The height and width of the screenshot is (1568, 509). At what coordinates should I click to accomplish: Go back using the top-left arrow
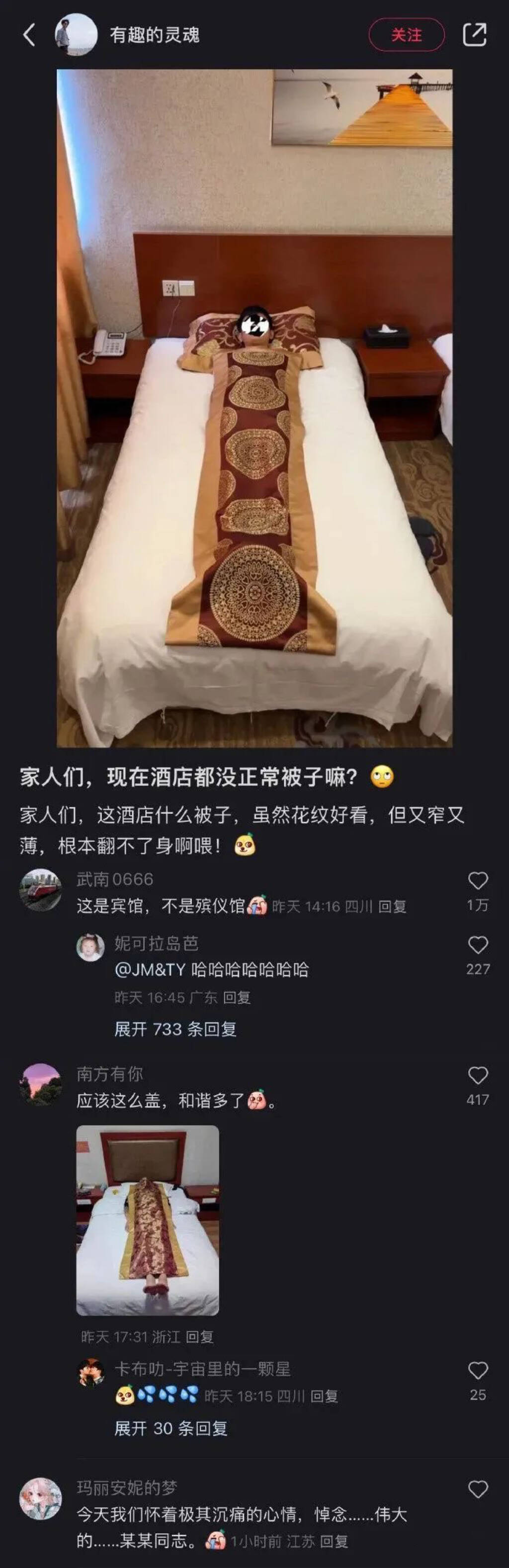pos(29,35)
